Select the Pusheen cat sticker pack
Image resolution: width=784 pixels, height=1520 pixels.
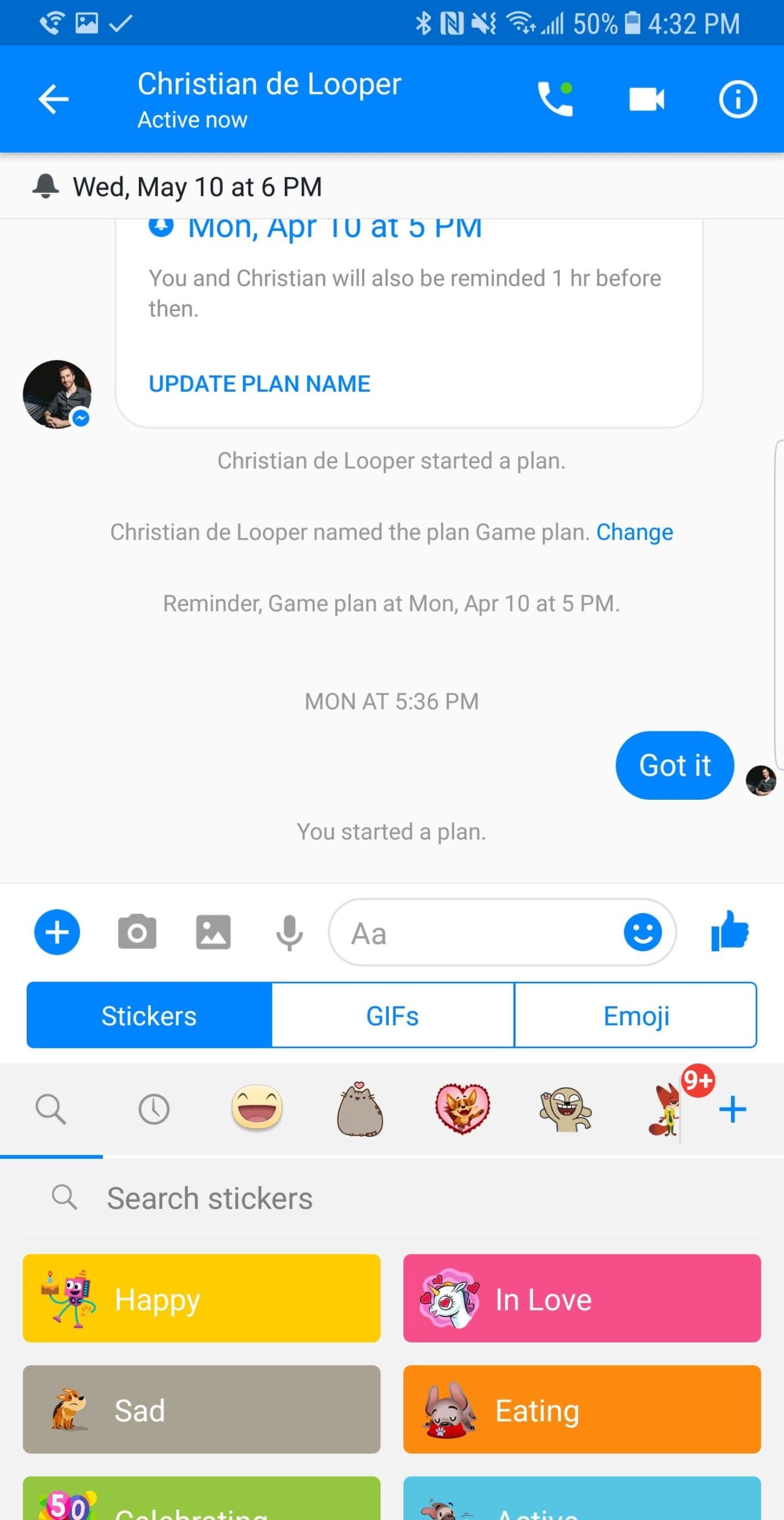point(360,1109)
